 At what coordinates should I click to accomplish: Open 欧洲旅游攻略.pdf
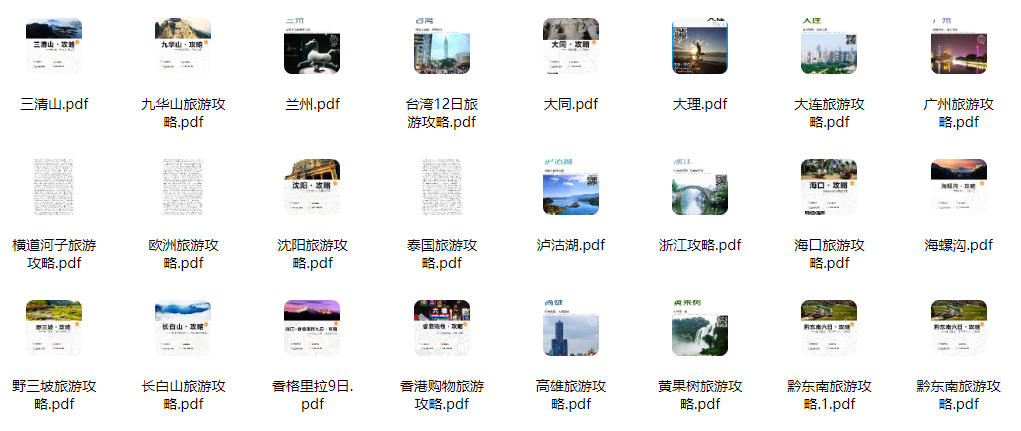183,187
